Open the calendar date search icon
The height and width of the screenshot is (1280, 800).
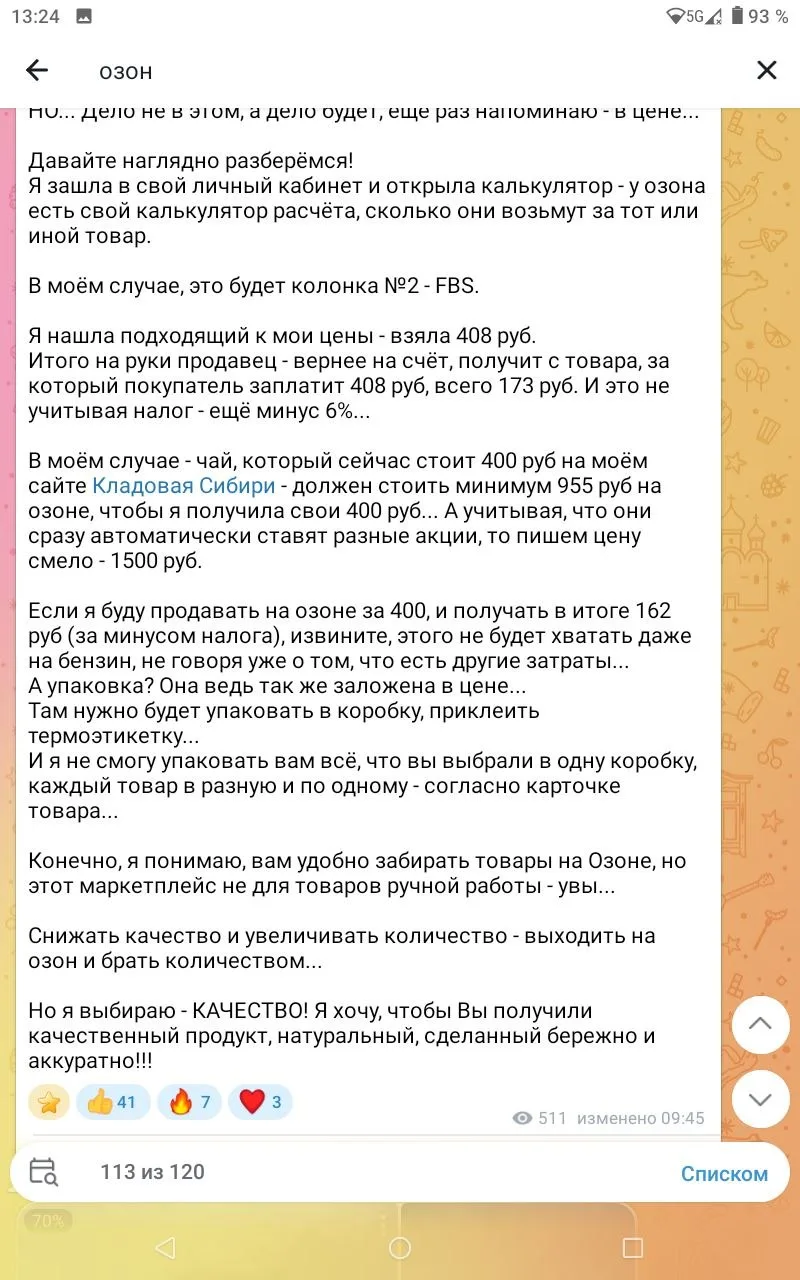pos(44,1172)
